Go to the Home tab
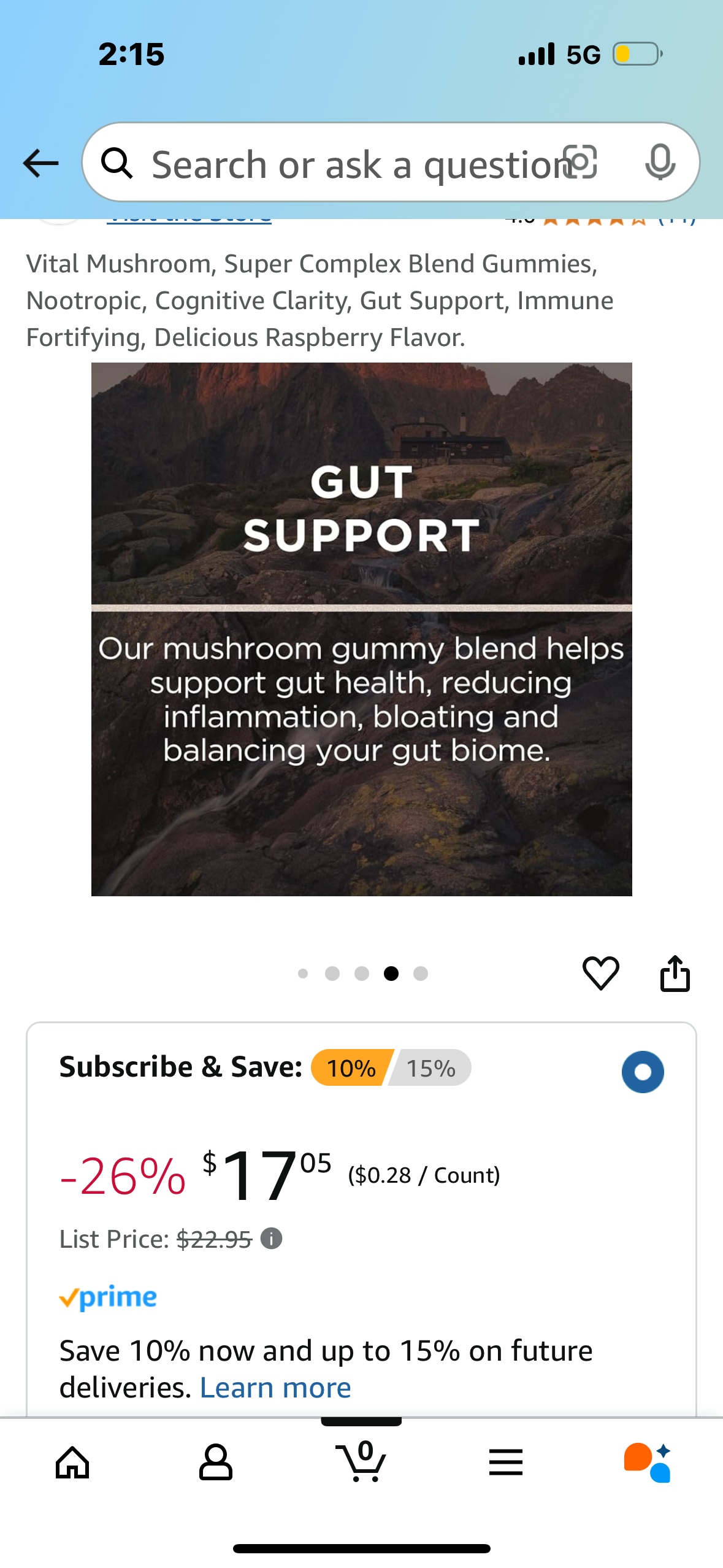This screenshot has height=1568, width=723. click(x=72, y=1462)
